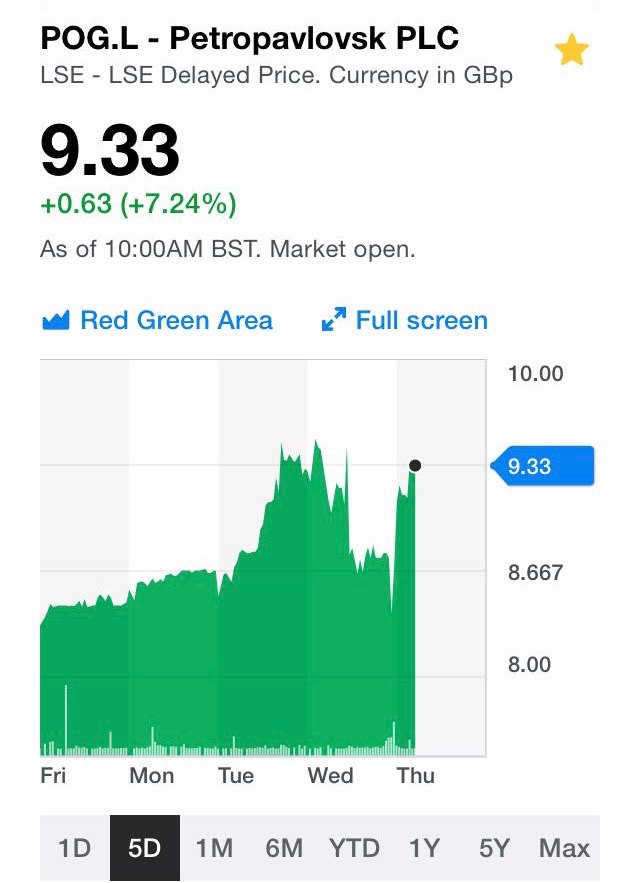Change chart range to 6M

(x=284, y=849)
